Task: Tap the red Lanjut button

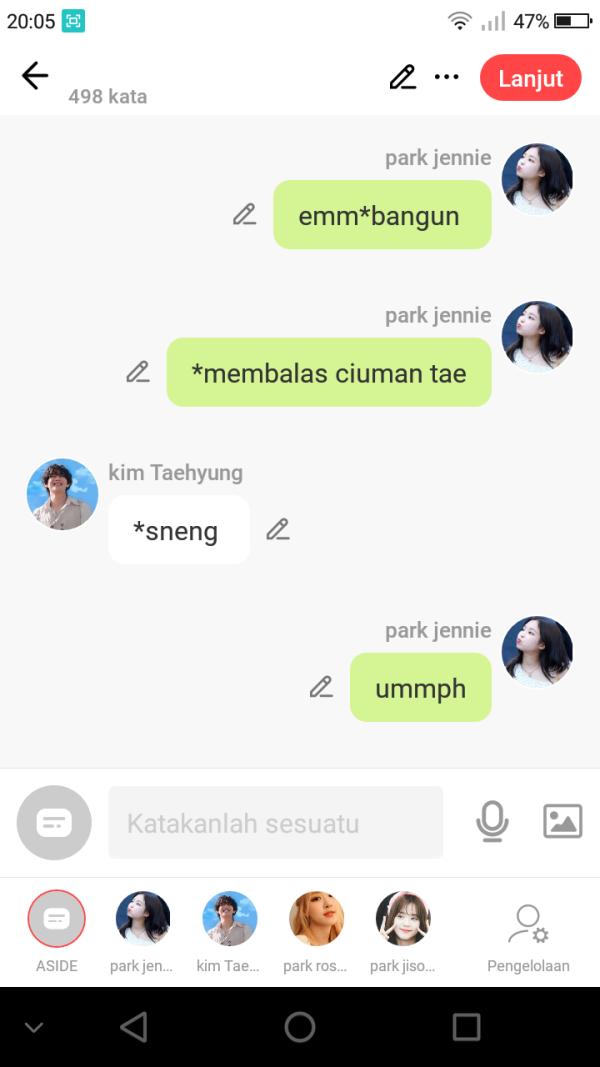Action: coord(530,78)
